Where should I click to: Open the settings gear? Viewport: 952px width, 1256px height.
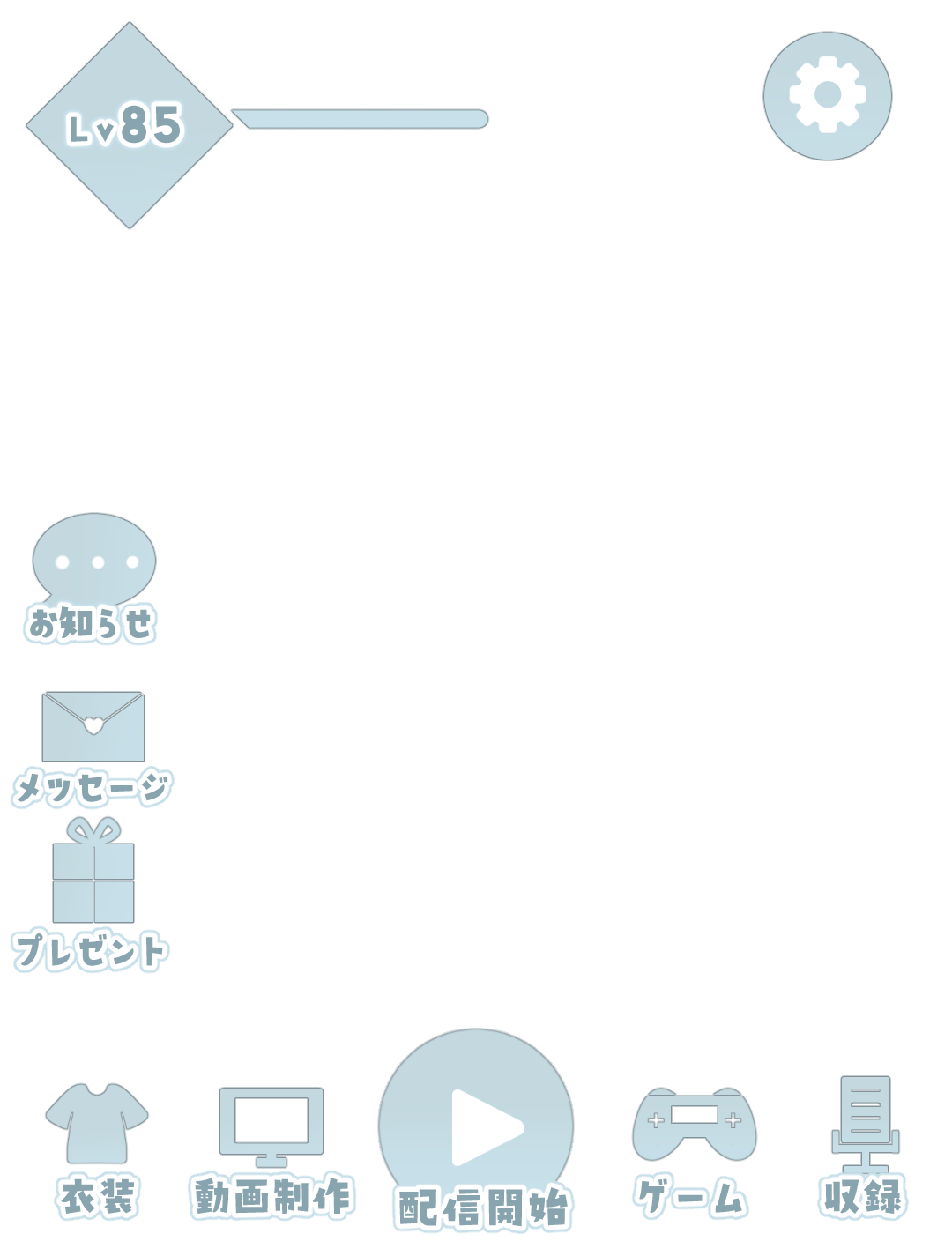pyautogui.click(x=827, y=96)
